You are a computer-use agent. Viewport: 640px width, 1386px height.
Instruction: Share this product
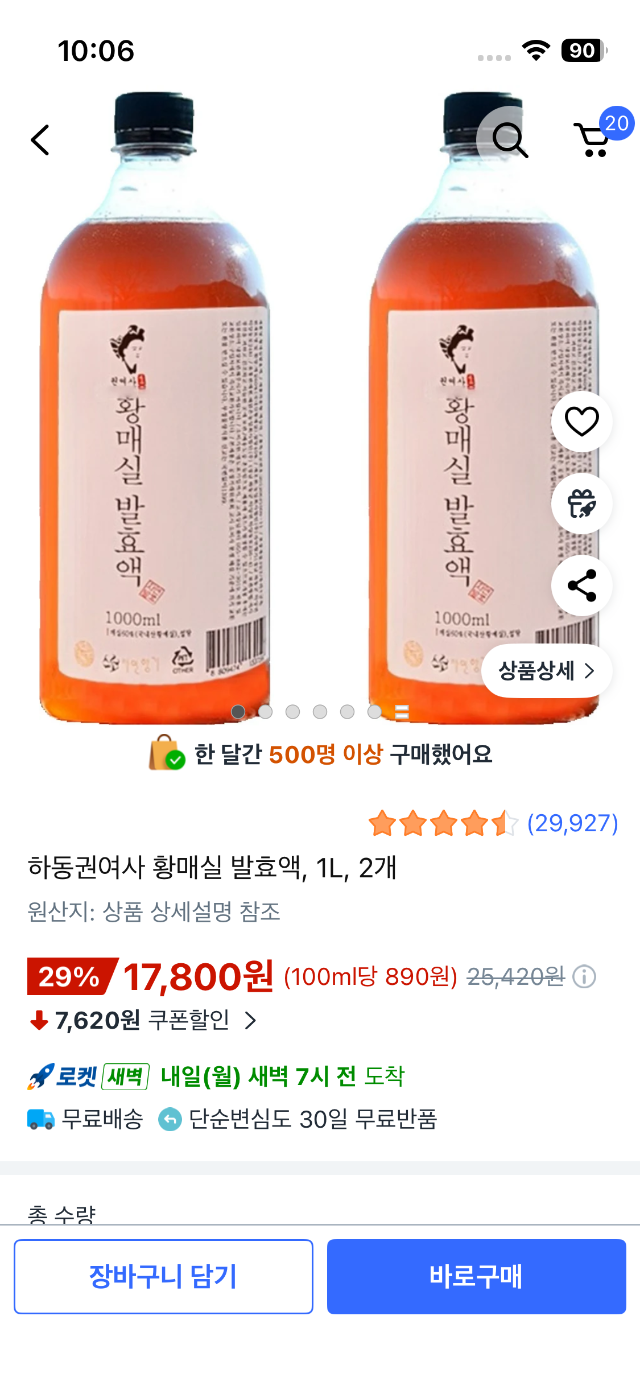coord(582,584)
